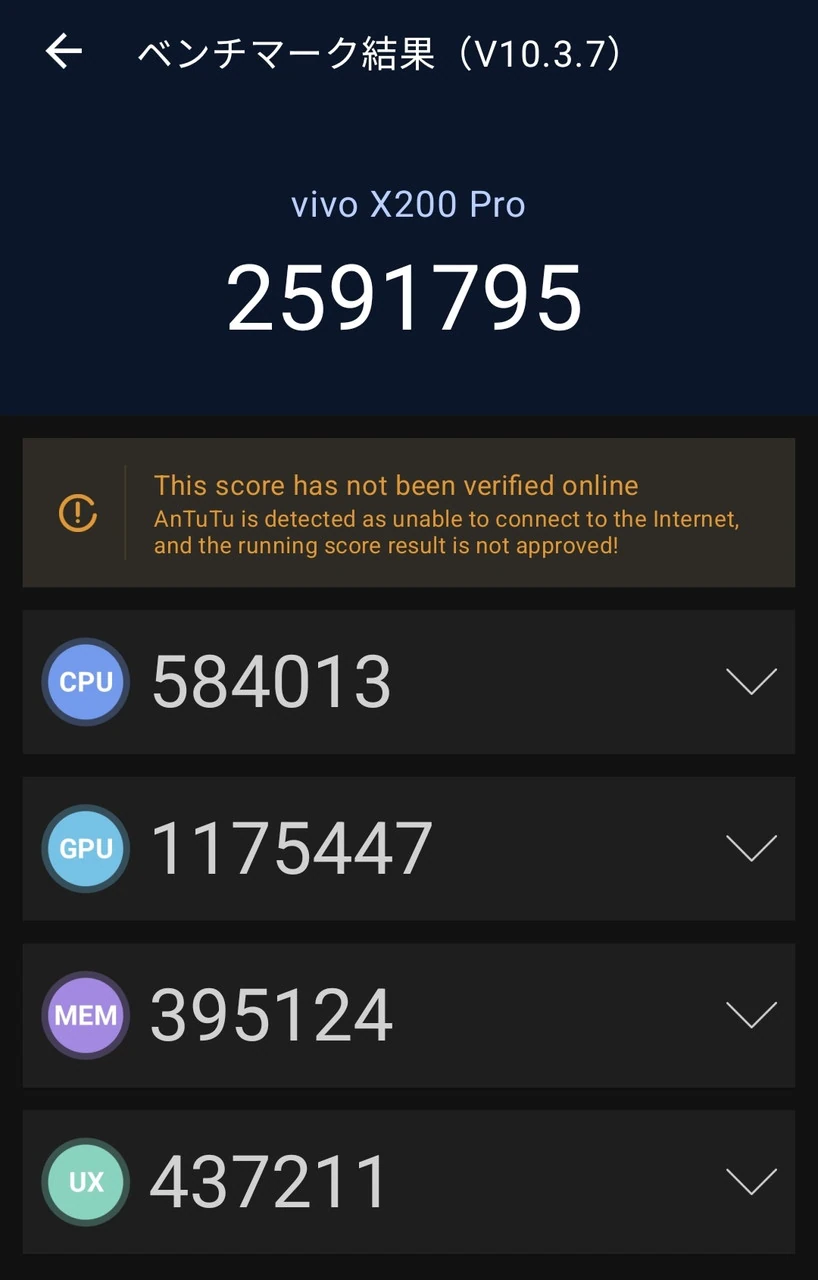Expand the GPU score breakdown
Image resolution: width=818 pixels, height=1280 pixels.
pyautogui.click(x=750, y=849)
